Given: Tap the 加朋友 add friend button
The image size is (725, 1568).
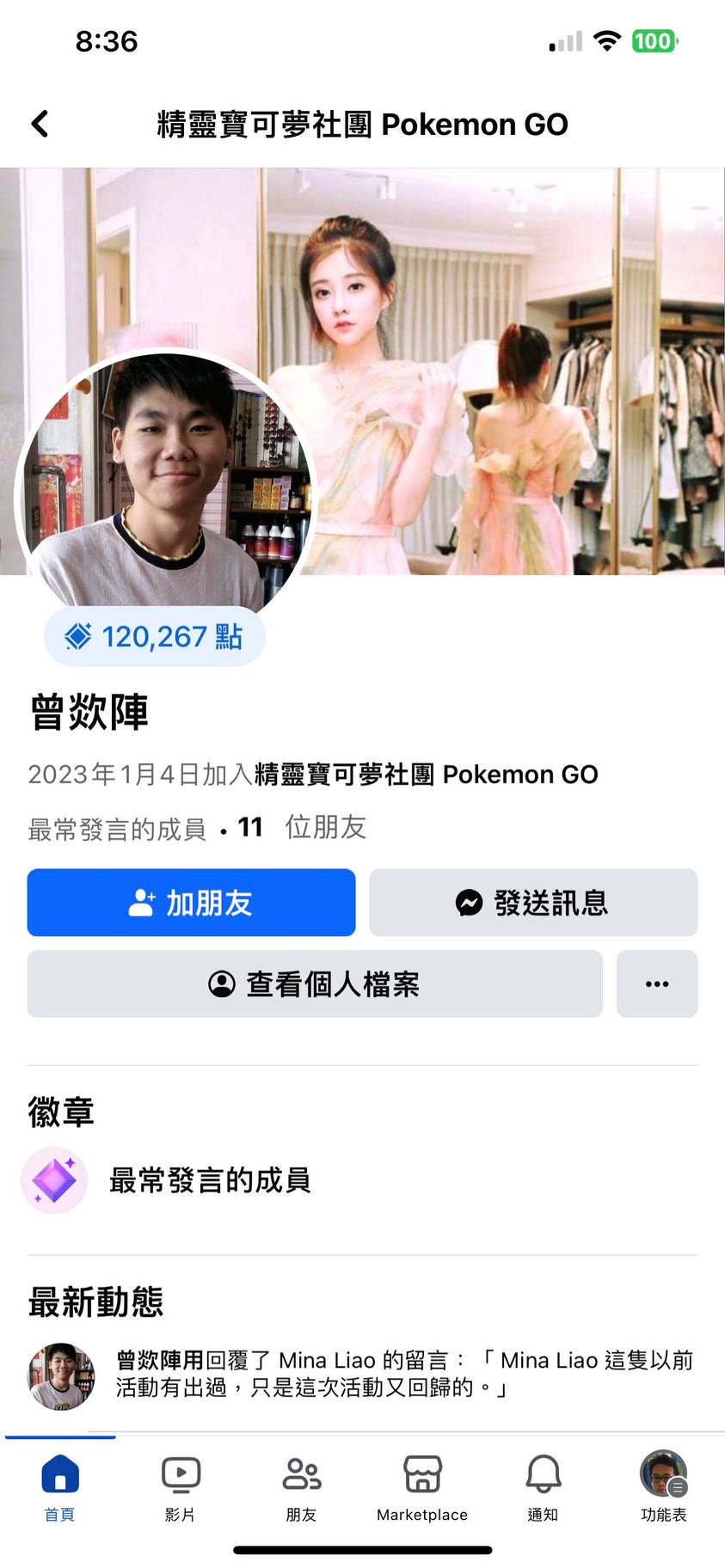Looking at the screenshot, I should click(191, 903).
